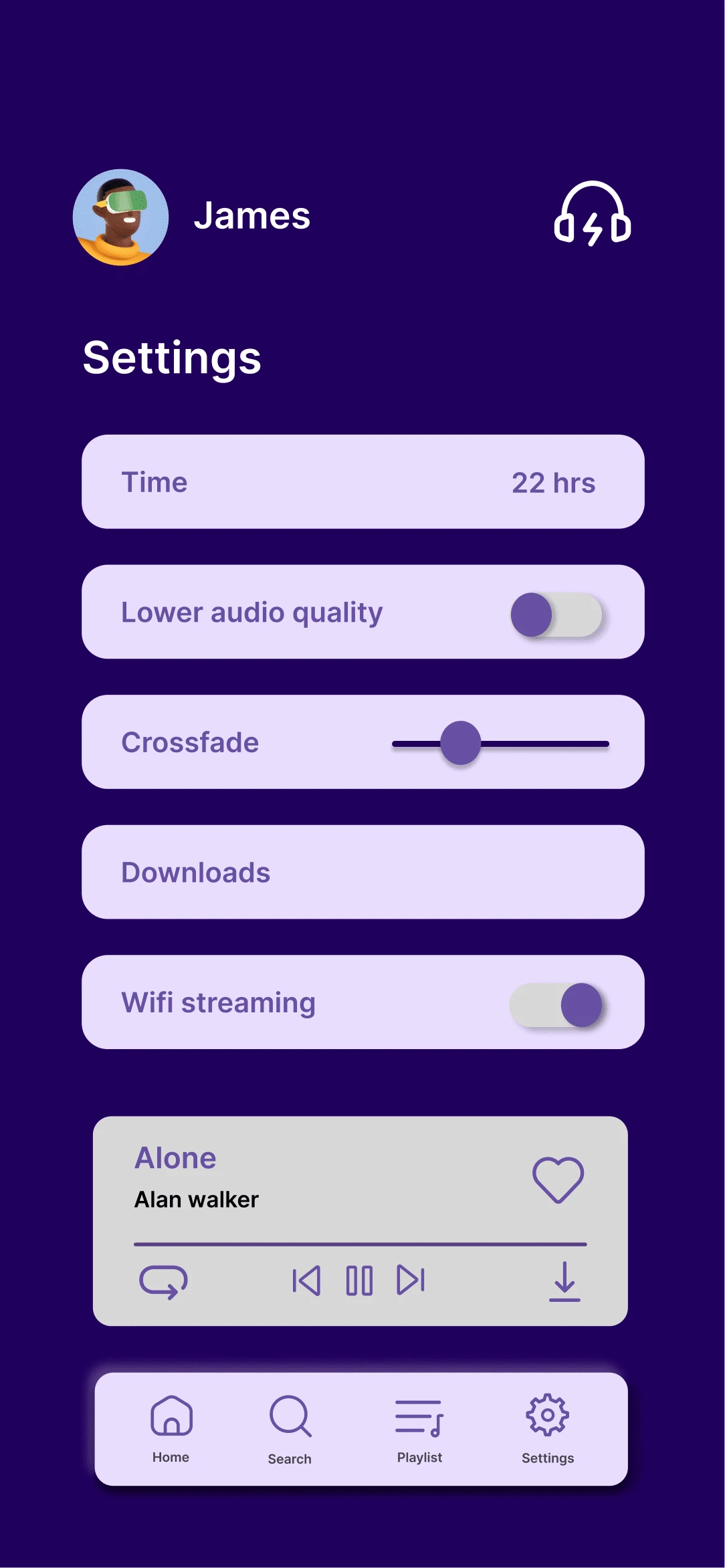Like the song Alone
The image size is (725, 1568).
pyautogui.click(x=558, y=1180)
